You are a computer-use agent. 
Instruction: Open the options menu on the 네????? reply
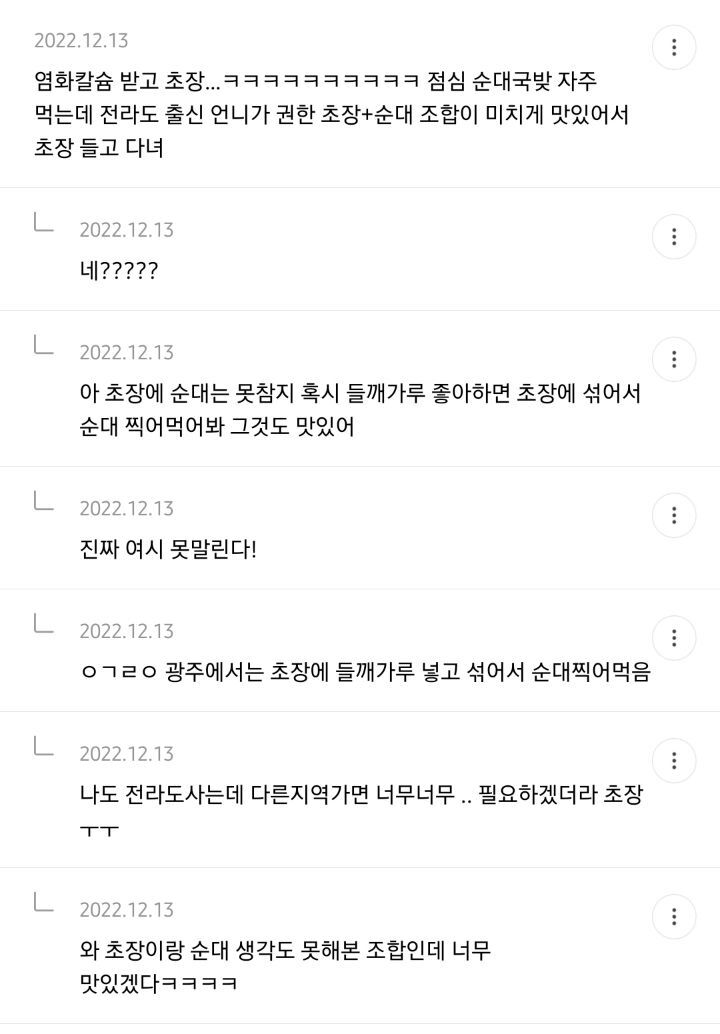(674, 237)
